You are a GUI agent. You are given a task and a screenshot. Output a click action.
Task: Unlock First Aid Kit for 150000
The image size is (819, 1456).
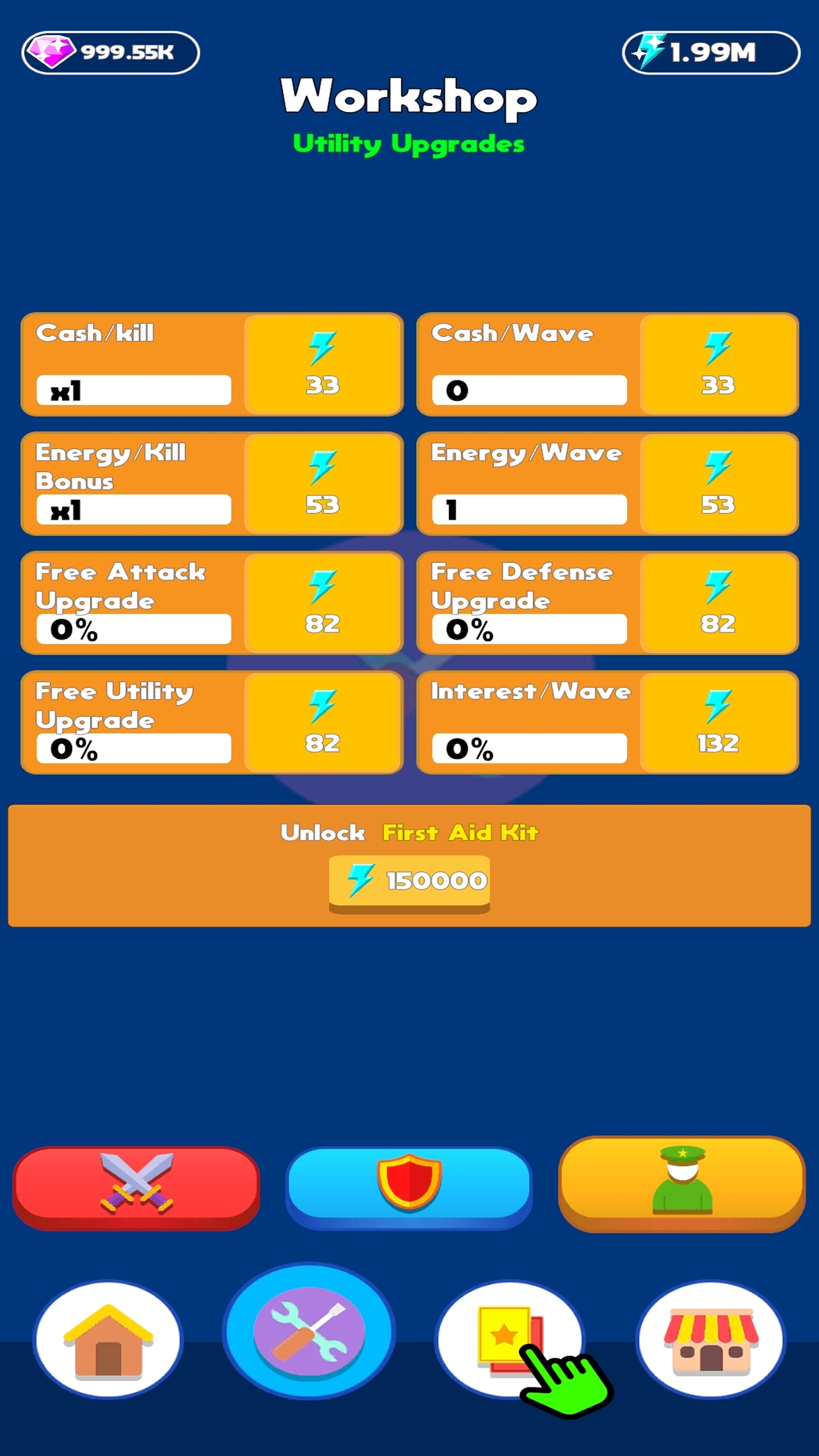(x=409, y=884)
